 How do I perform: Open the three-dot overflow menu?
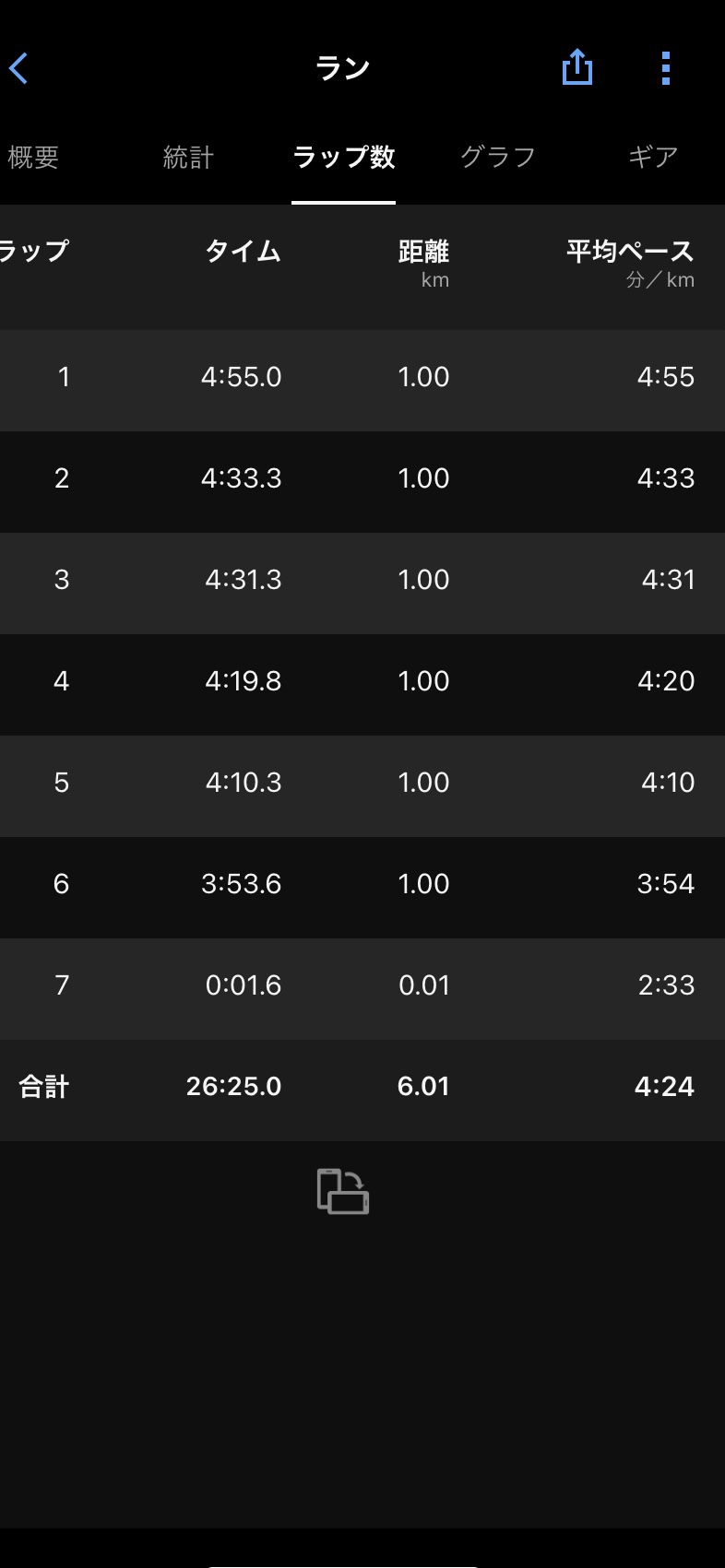(666, 68)
